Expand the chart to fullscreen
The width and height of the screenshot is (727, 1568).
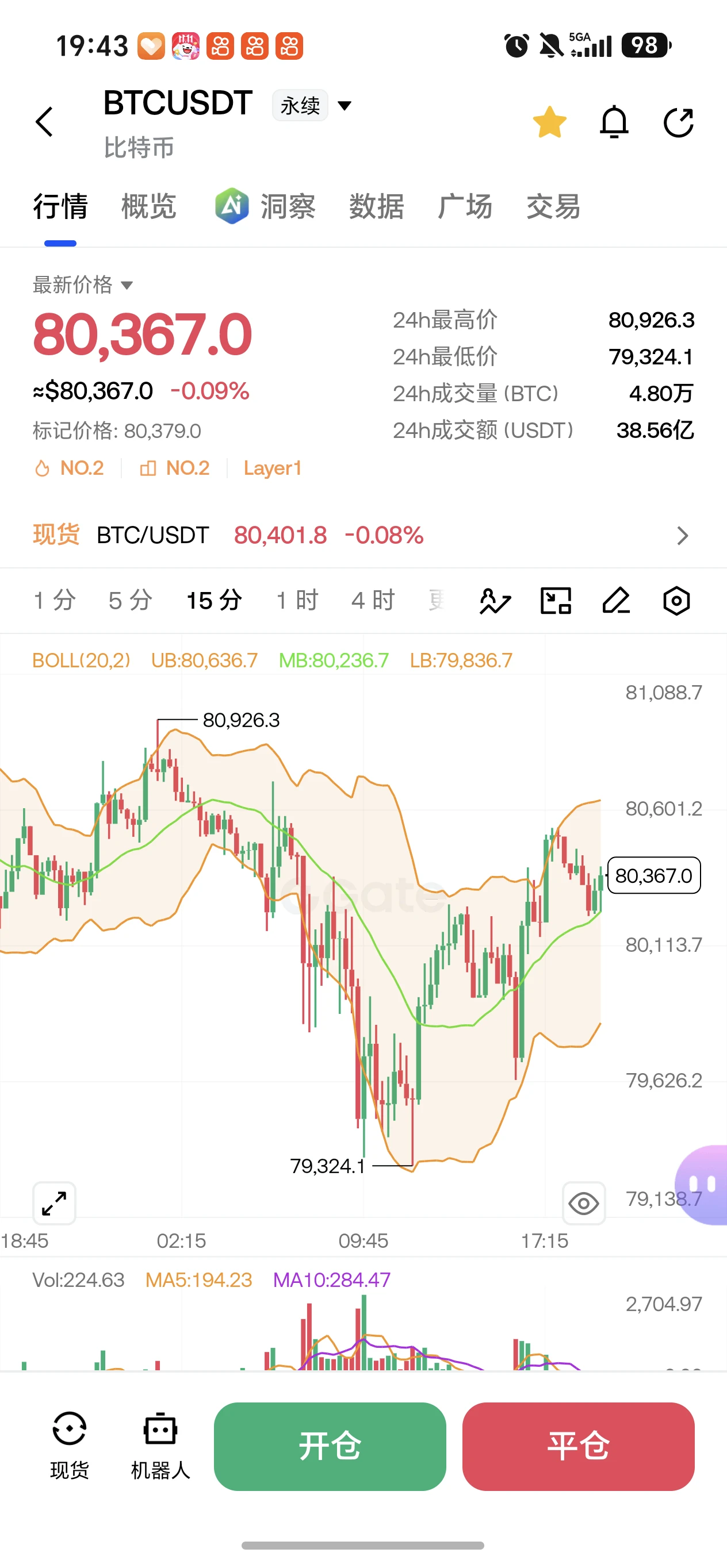click(x=54, y=1203)
